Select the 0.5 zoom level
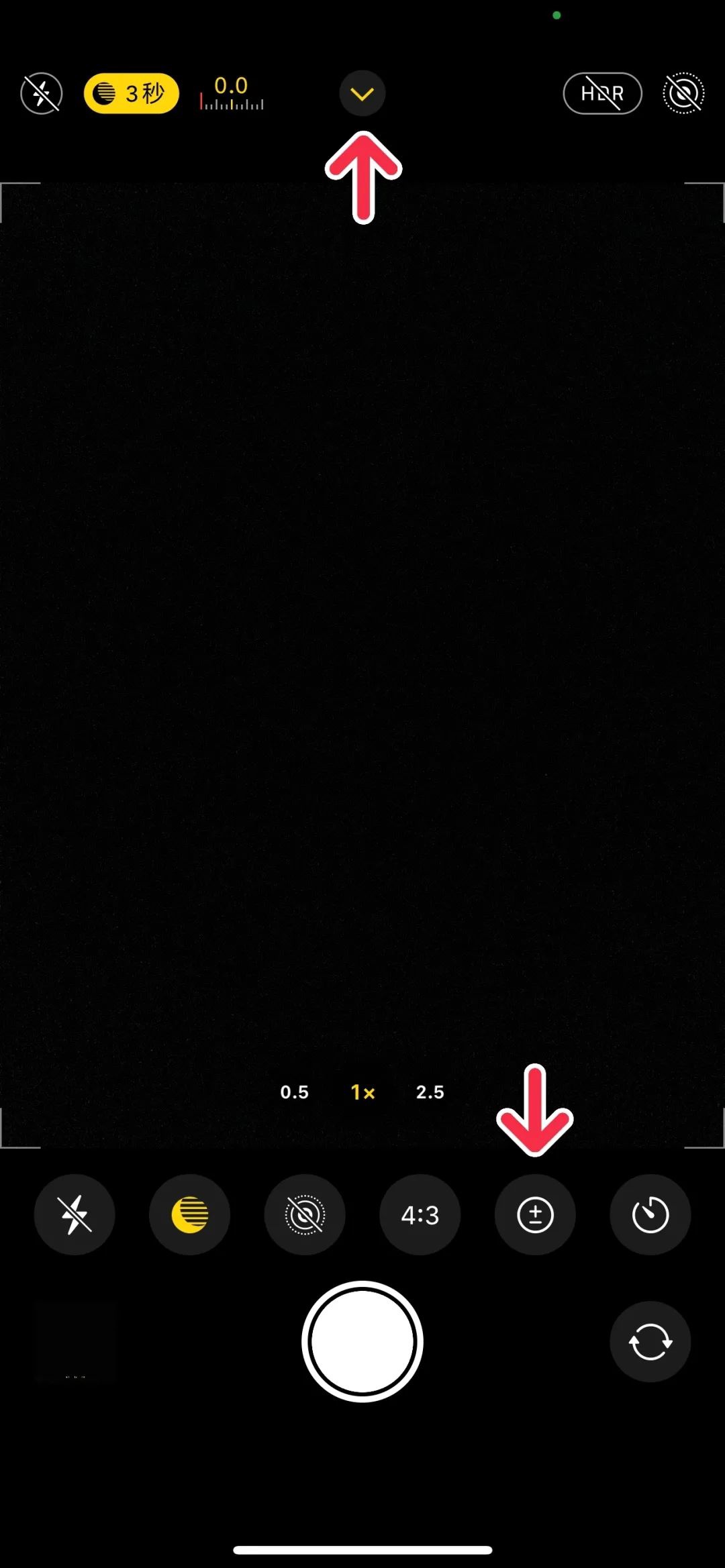725x1568 pixels. point(294,1092)
